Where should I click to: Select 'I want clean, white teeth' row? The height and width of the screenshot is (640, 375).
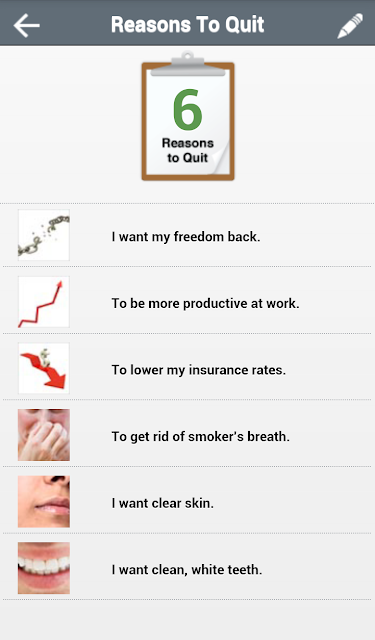click(188, 568)
